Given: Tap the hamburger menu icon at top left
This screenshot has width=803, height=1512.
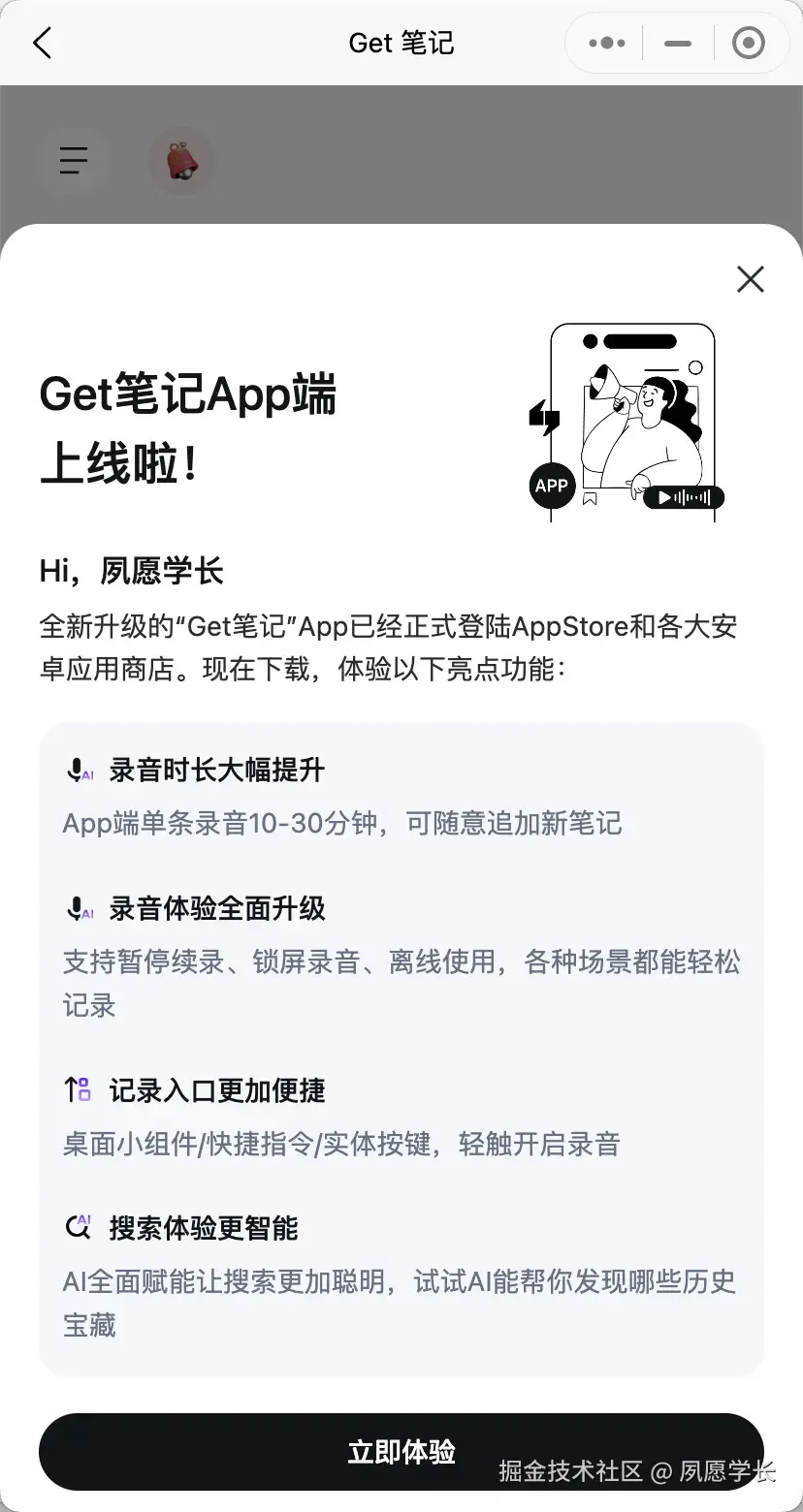Looking at the screenshot, I should (74, 161).
